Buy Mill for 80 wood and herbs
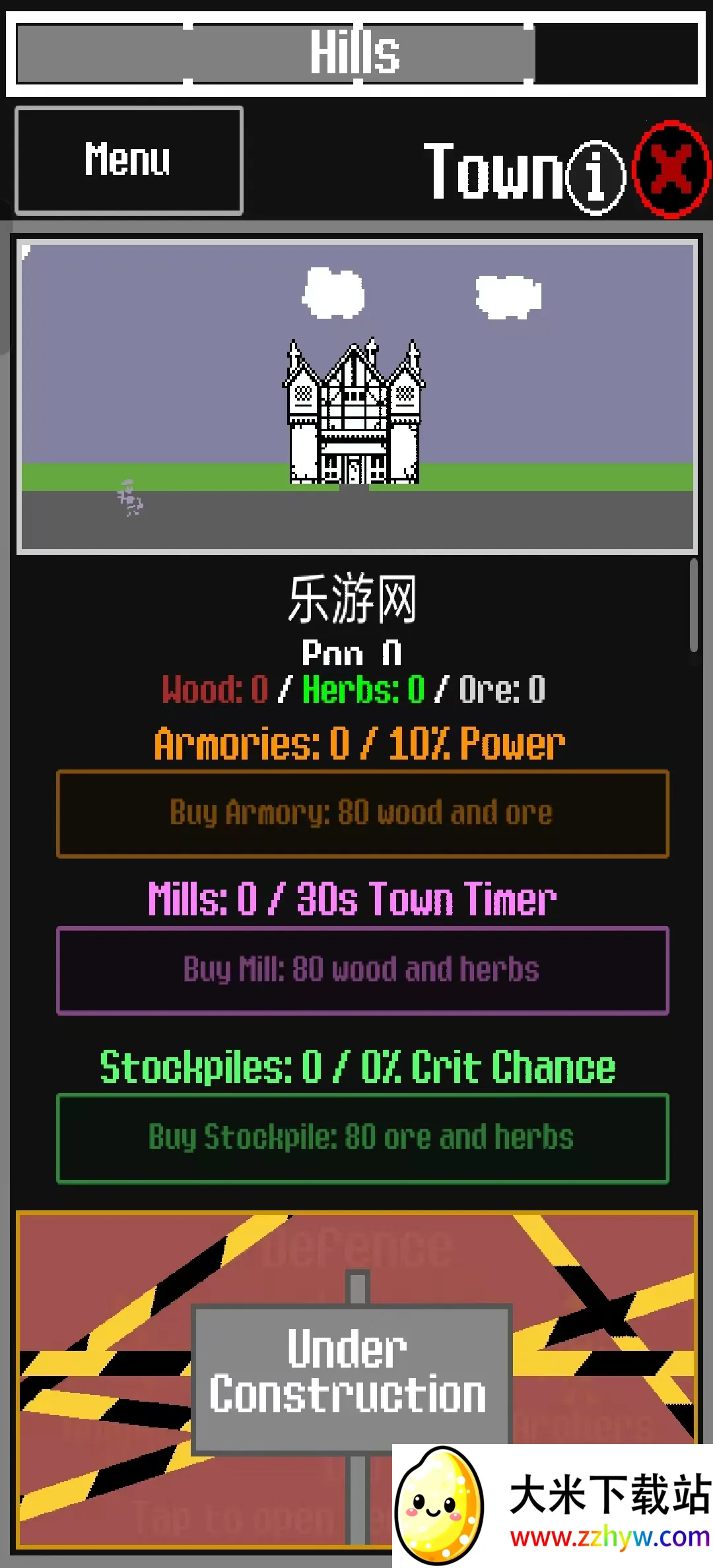 tap(362, 970)
